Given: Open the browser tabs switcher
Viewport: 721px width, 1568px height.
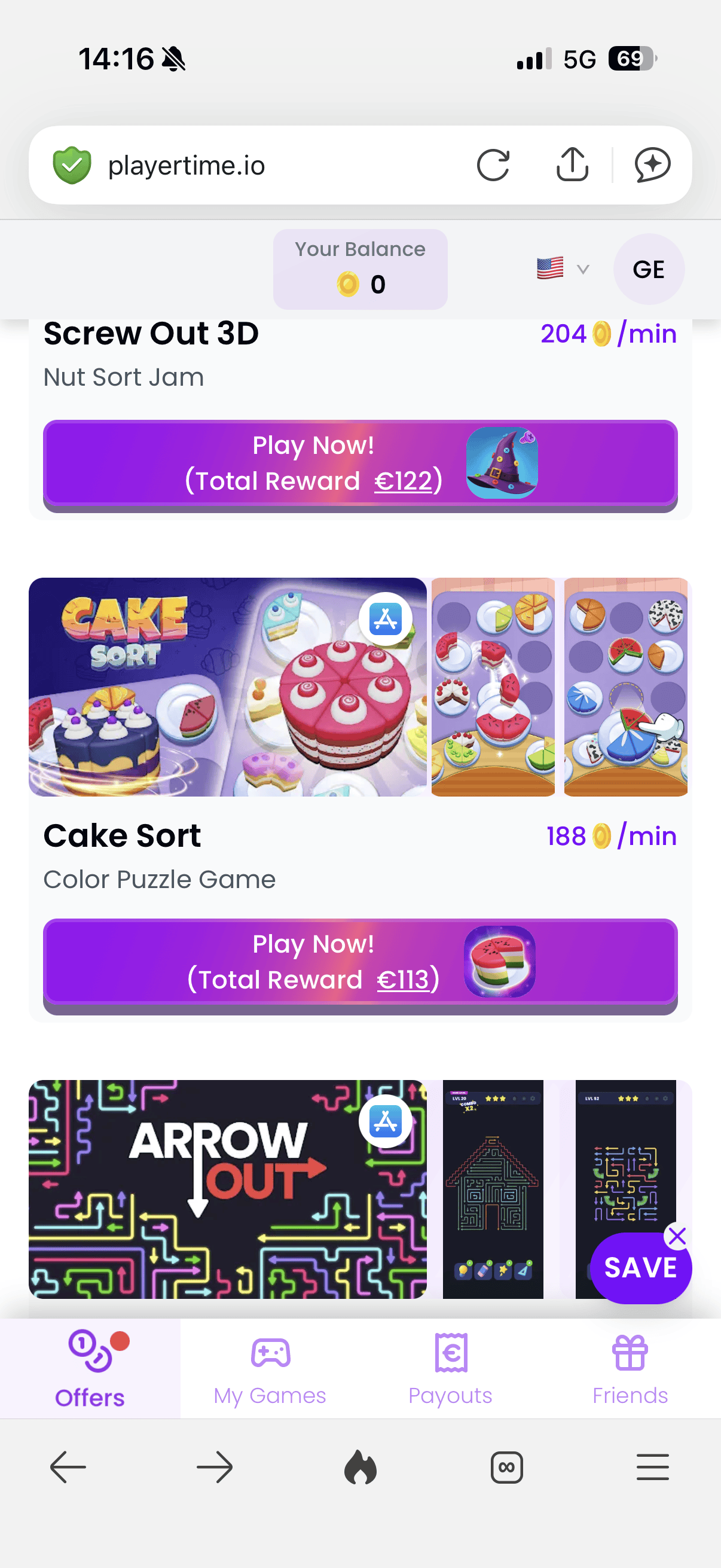Looking at the screenshot, I should [x=506, y=1467].
